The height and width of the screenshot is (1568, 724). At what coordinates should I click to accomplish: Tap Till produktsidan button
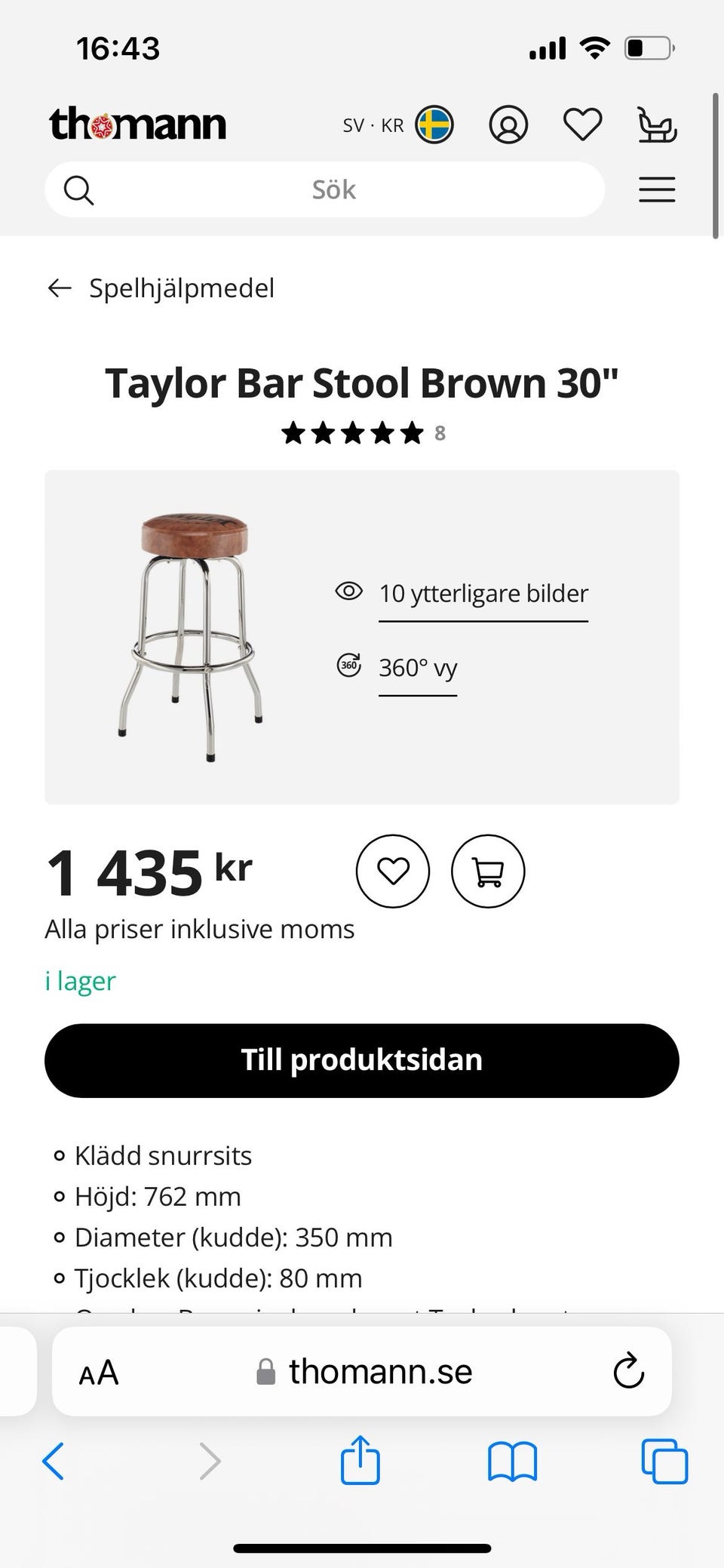[362, 1060]
